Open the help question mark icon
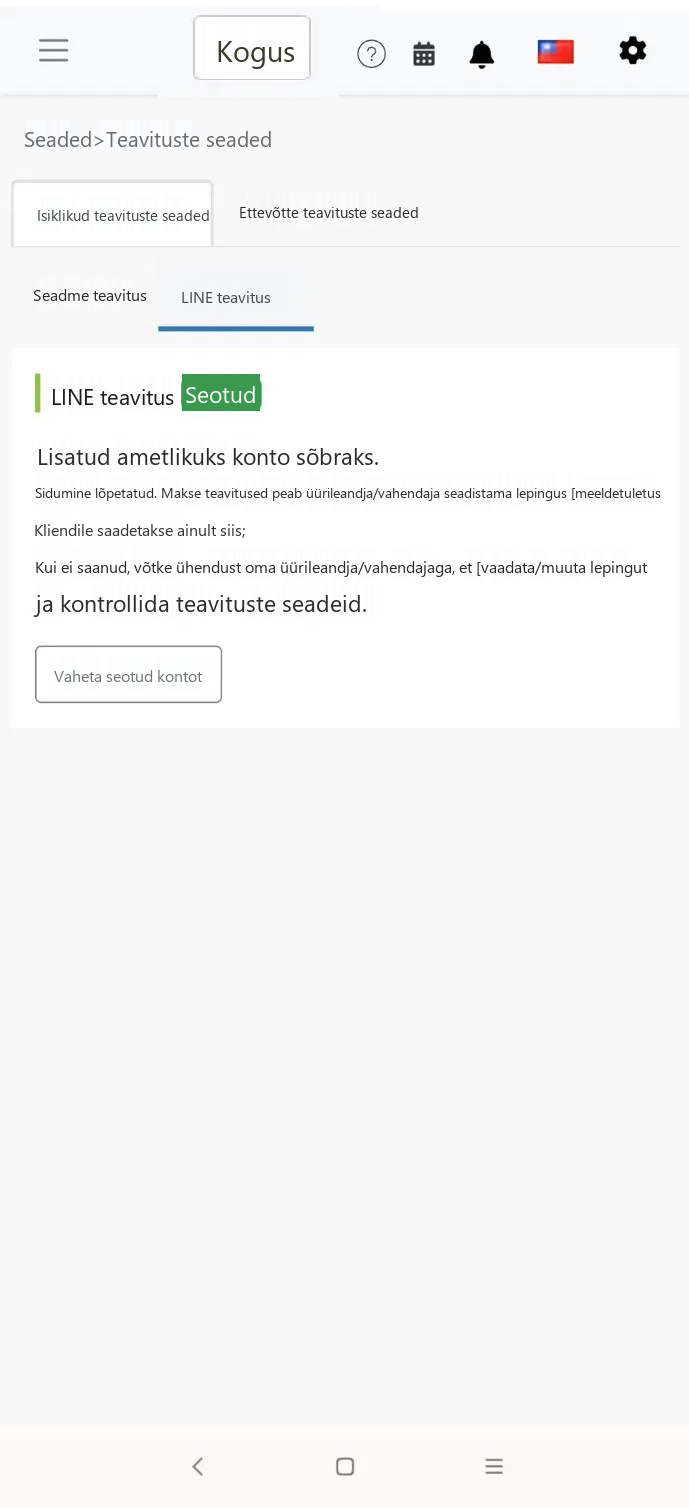Viewport: 689px width, 1508px height. 371,53
